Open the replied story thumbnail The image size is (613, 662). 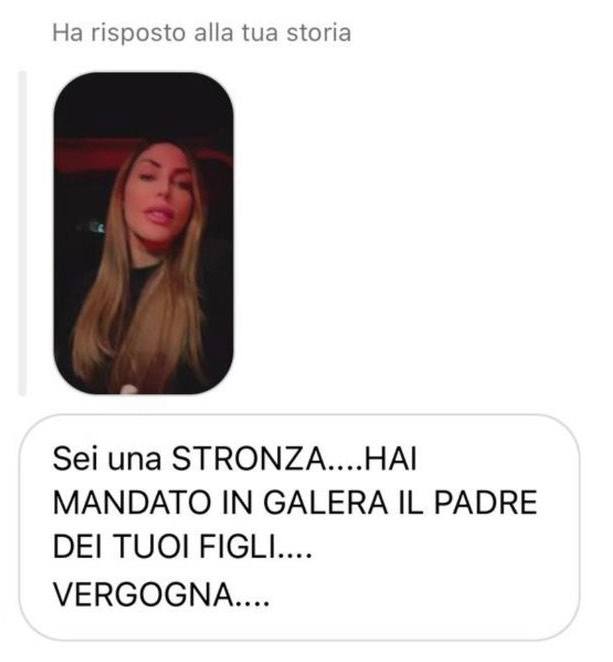pyautogui.click(x=143, y=232)
